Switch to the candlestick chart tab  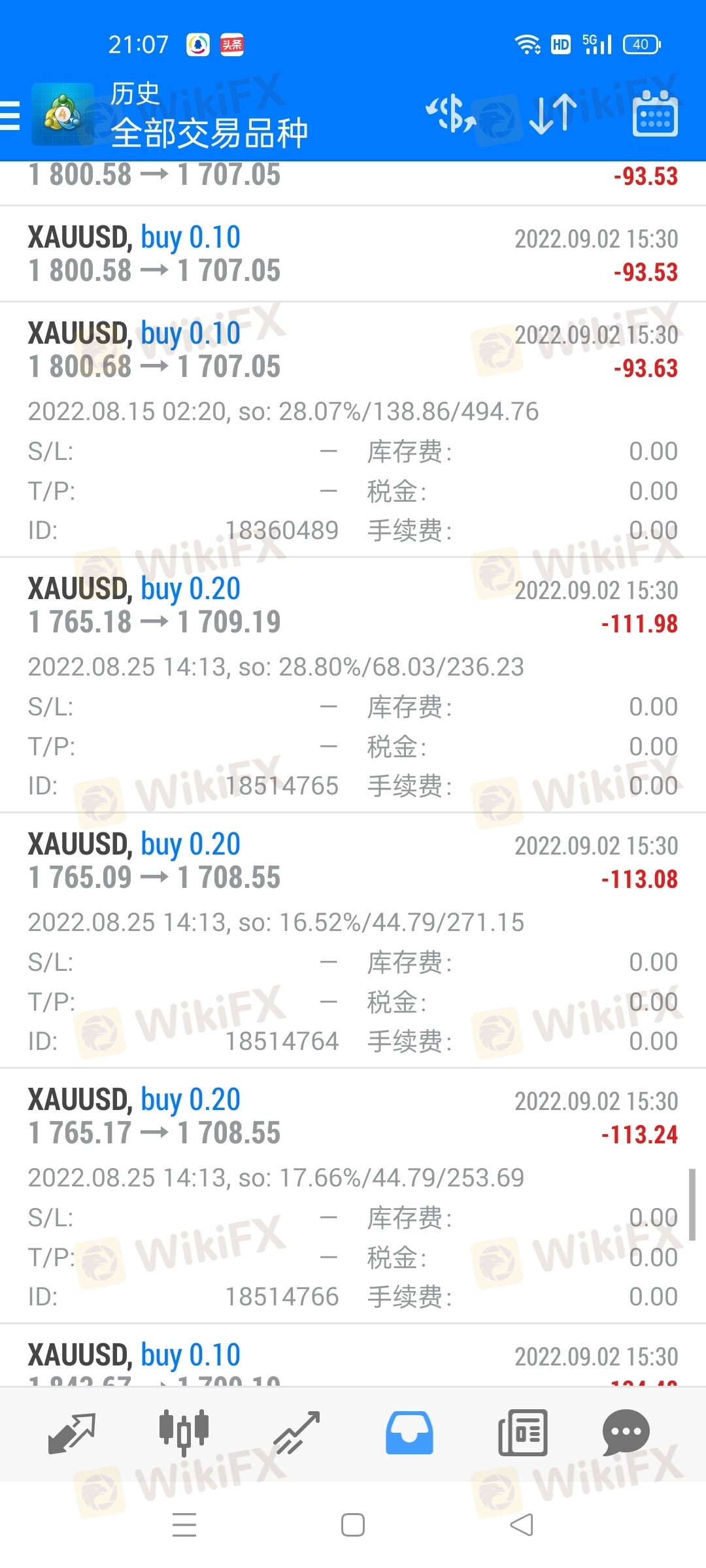point(184,1433)
